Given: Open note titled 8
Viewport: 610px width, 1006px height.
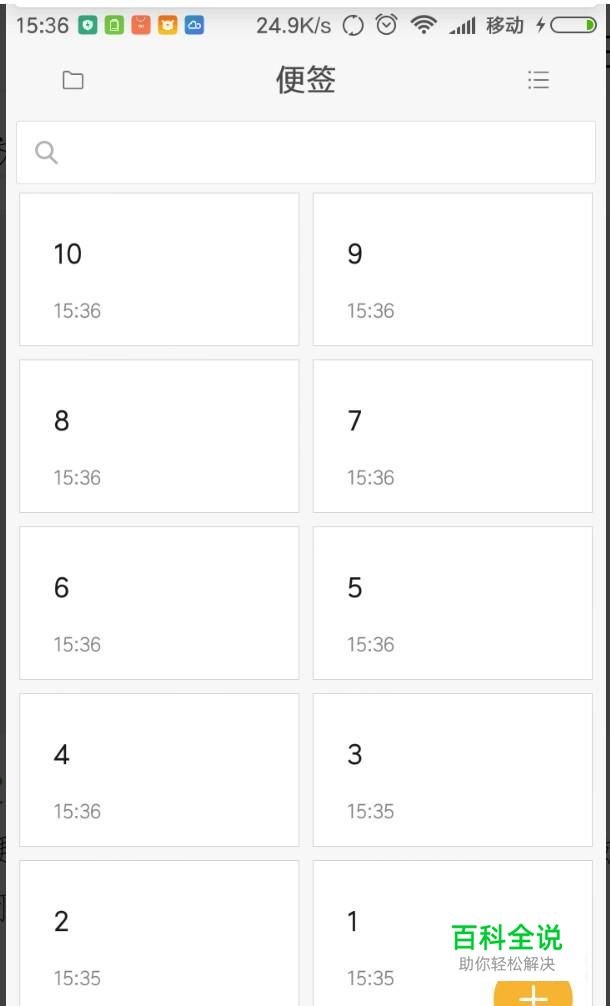Looking at the screenshot, I should 159,436.
